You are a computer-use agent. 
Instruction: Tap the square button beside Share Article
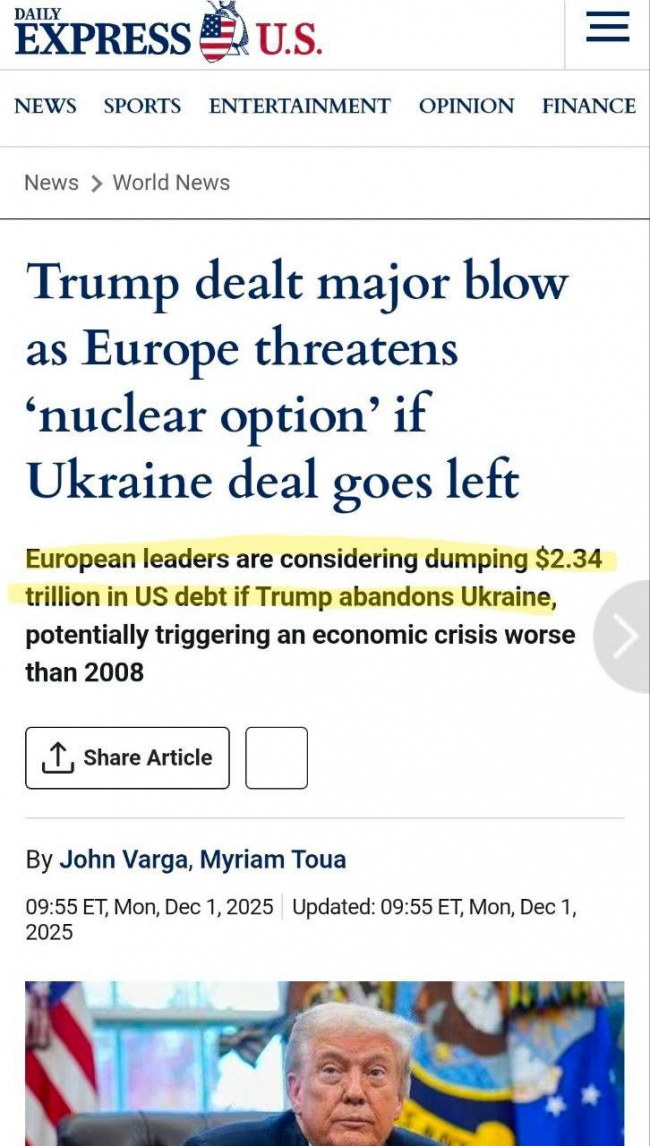(276, 758)
